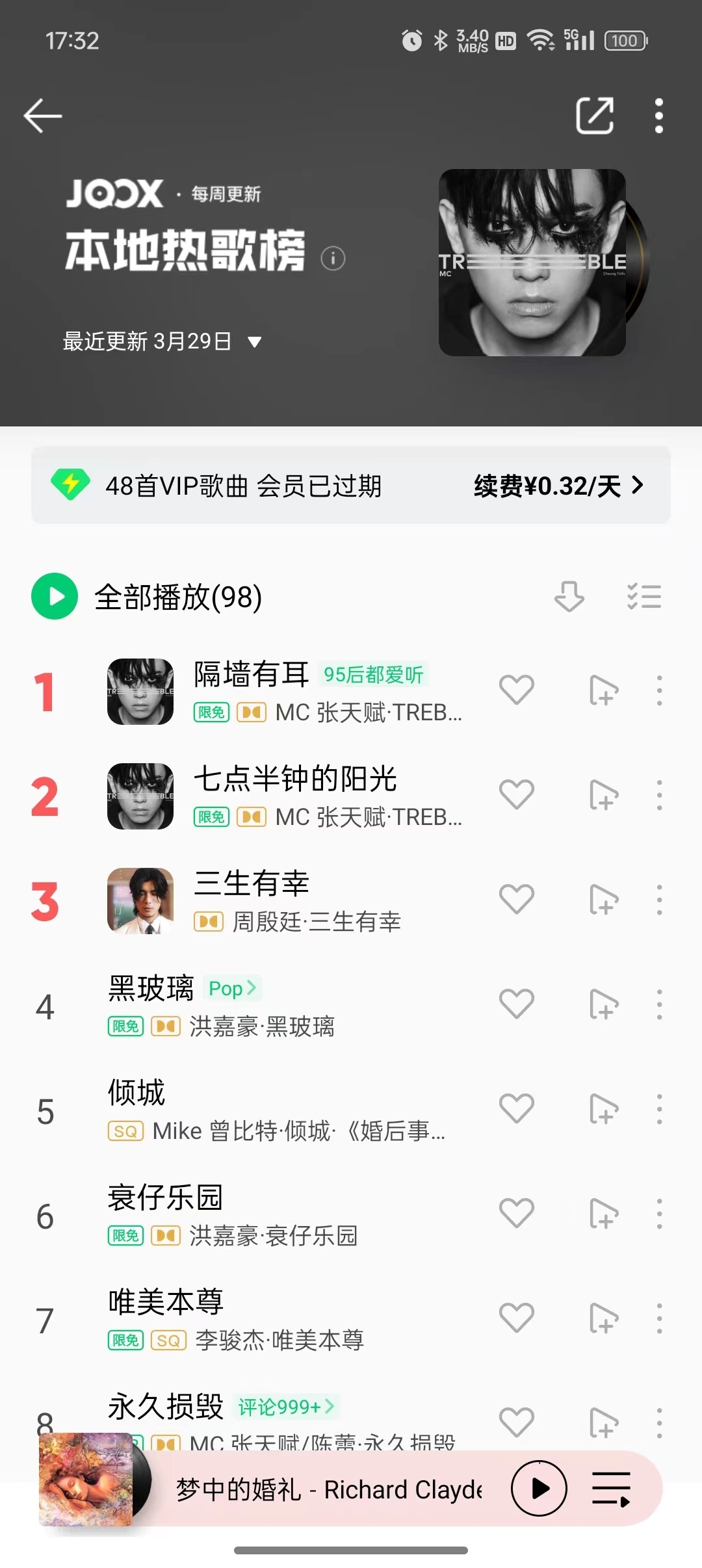Viewport: 702px width, 1568px height.
Task: Open the overflow menu at top right
Action: click(658, 116)
